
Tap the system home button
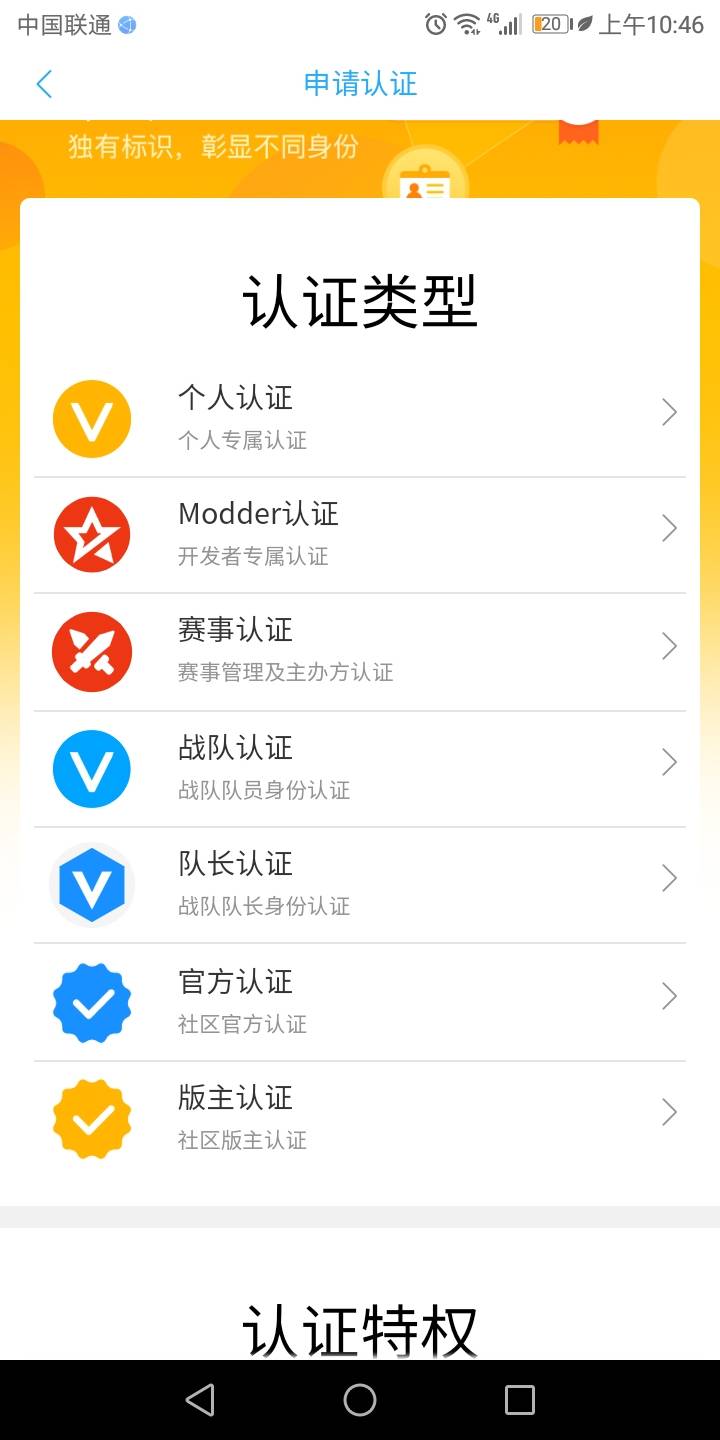pyautogui.click(x=360, y=1400)
